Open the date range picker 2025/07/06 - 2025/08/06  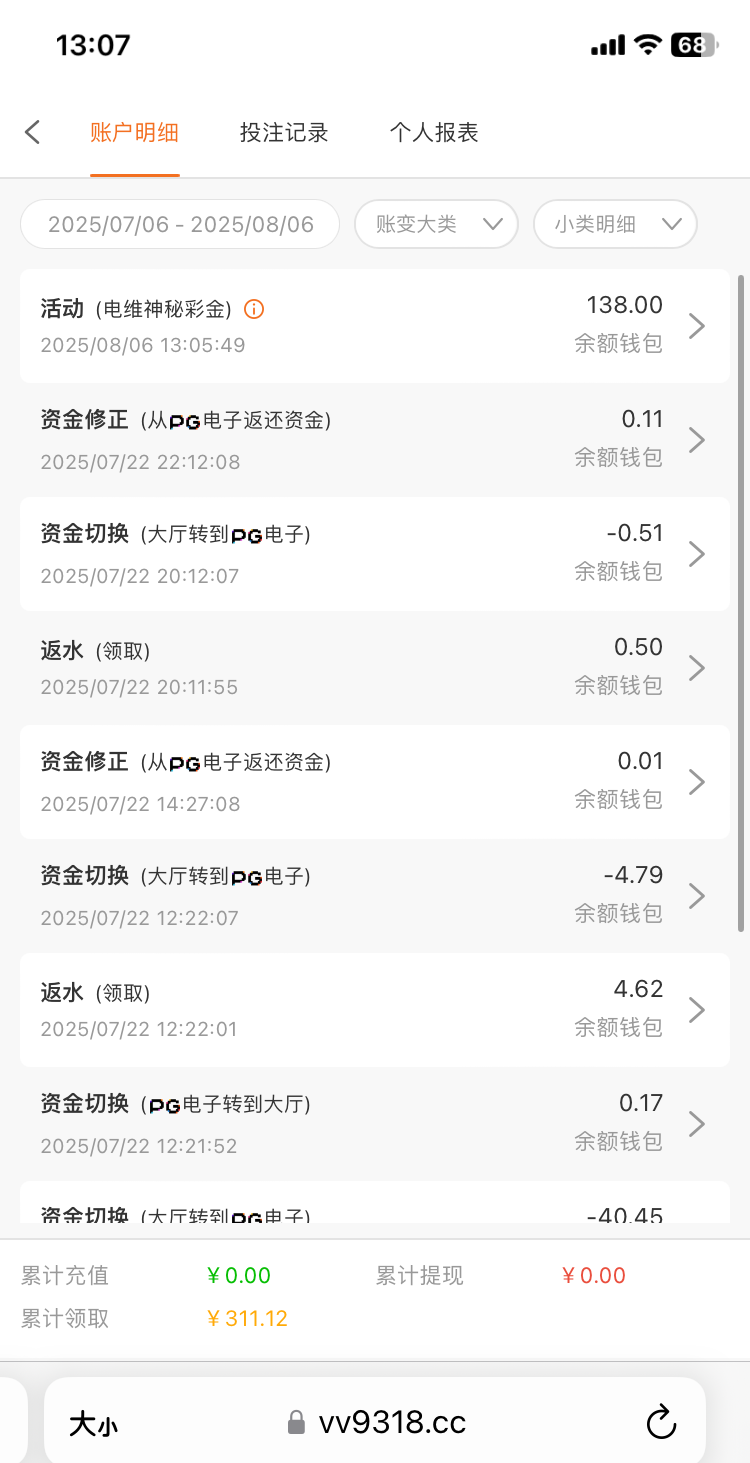[x=180, y=224]
